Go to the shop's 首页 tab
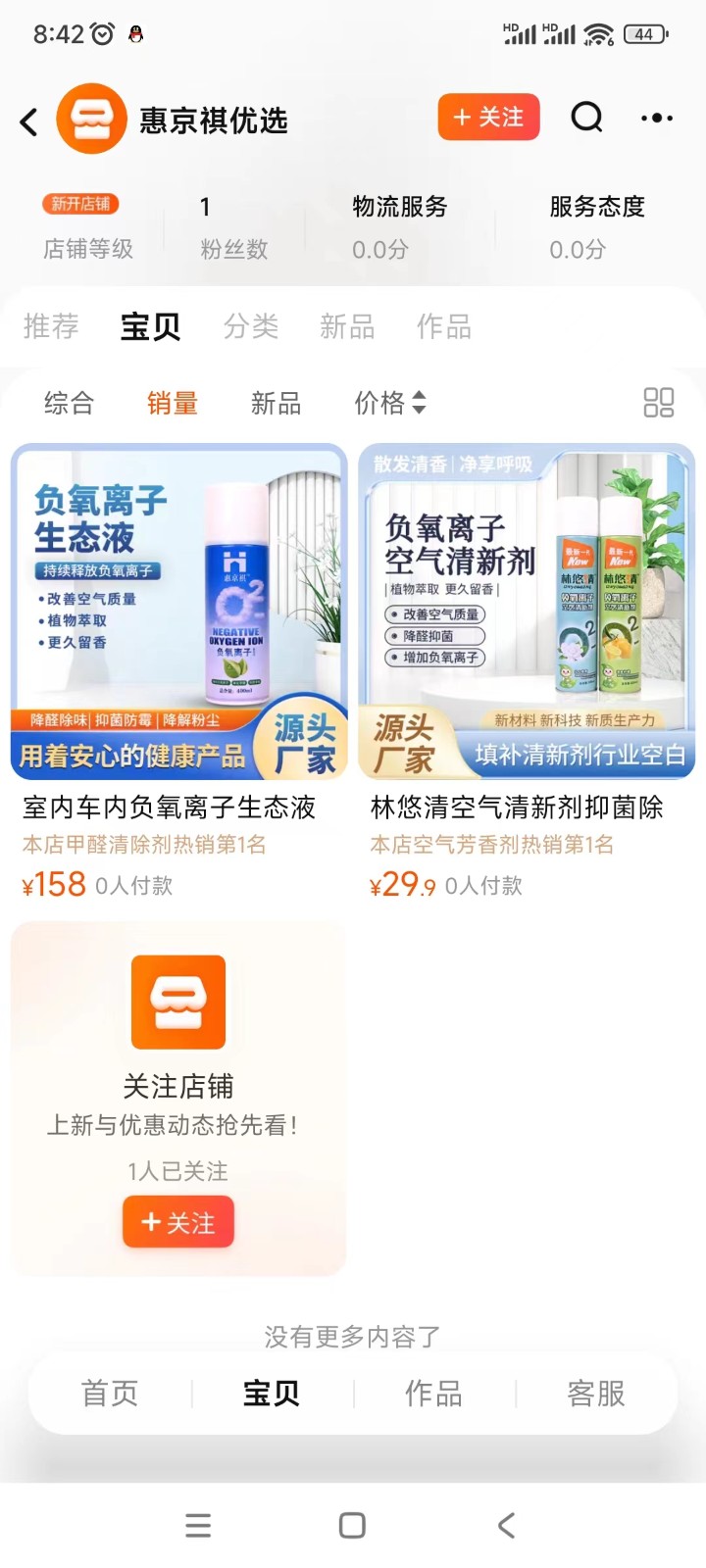 (x=110, y=1394)
